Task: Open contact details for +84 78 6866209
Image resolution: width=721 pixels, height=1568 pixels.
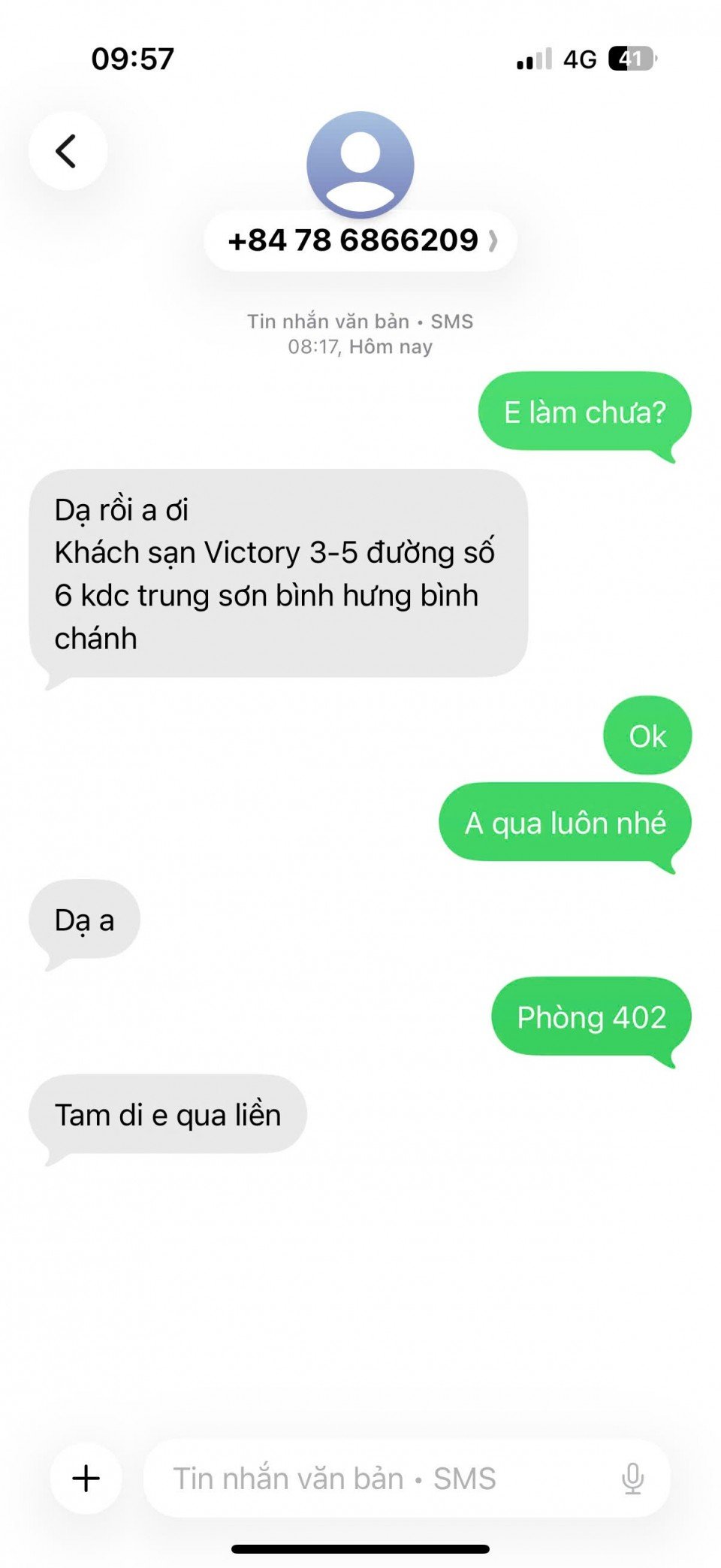Action: (x=360, y=240)
